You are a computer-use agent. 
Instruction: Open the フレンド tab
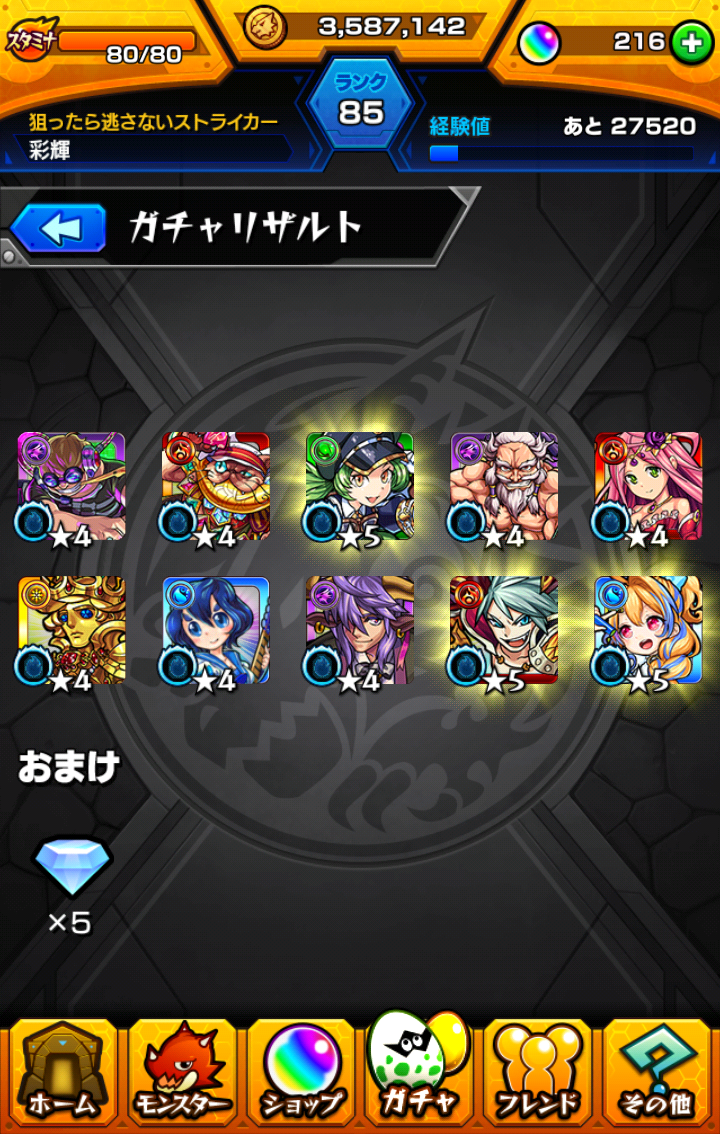point(538,1072)
